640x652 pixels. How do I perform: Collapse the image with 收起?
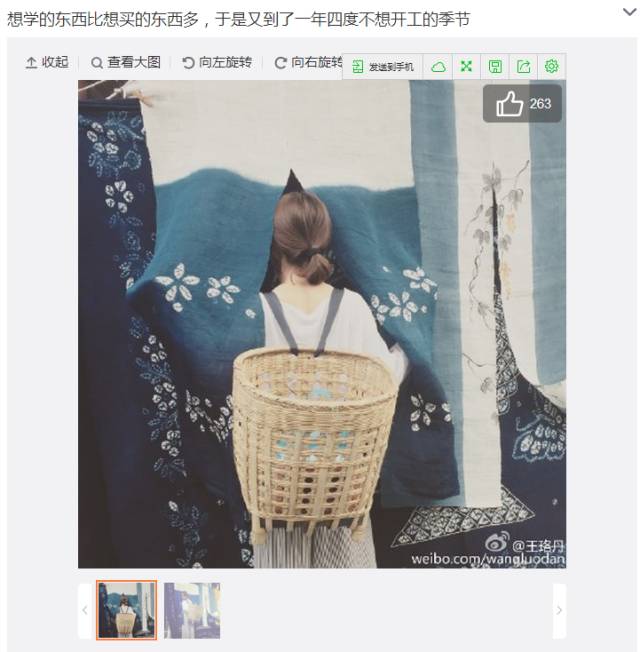[x=47, y=62]
